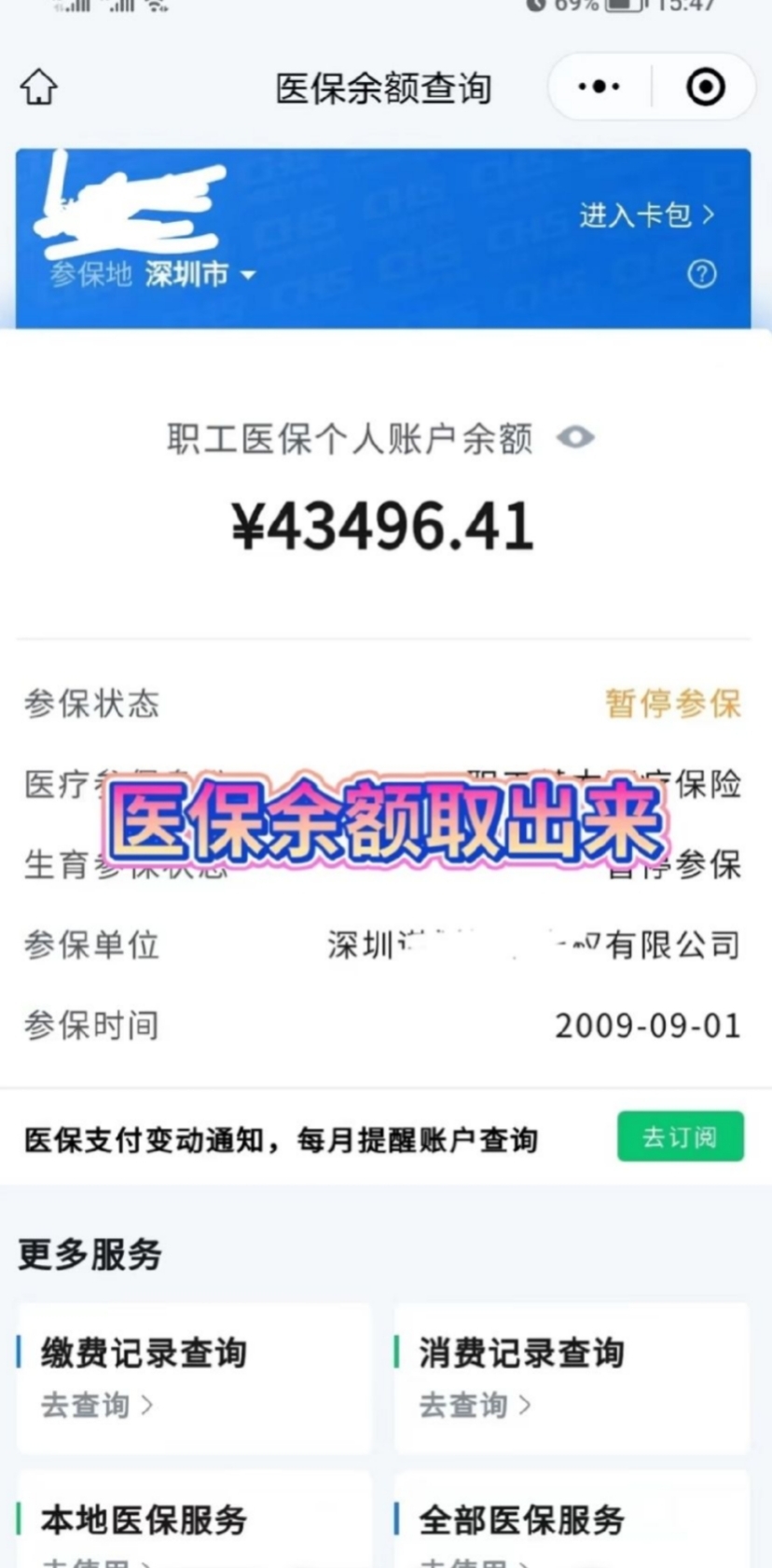Open 消费记录查询 card
Image resolution: width=772 pixels, height=1568 pixels.
tap(572, 1377)
